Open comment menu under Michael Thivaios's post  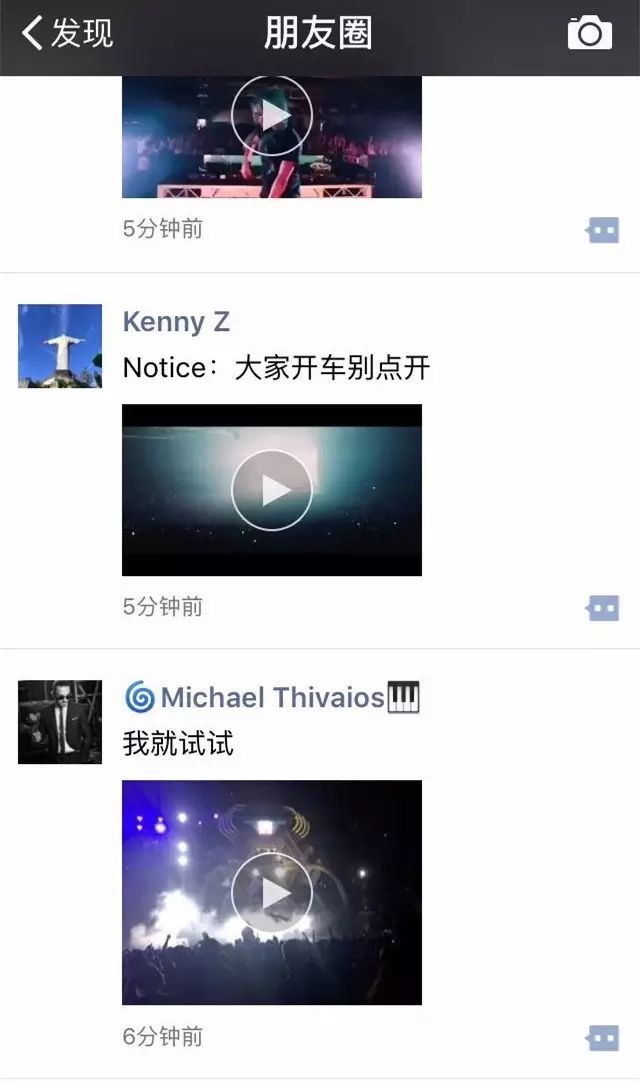602,1038
